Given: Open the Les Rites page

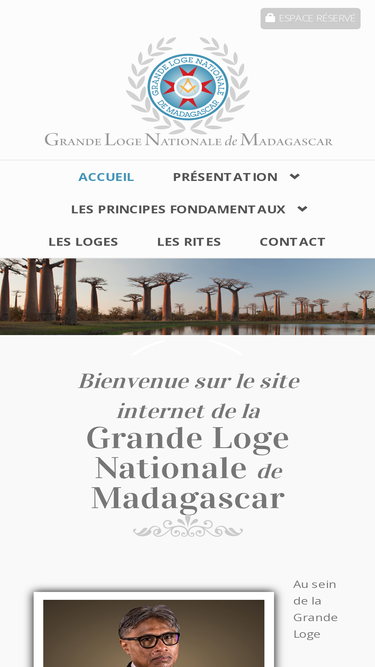Looking at the screenshot, I should click(189, 242).
